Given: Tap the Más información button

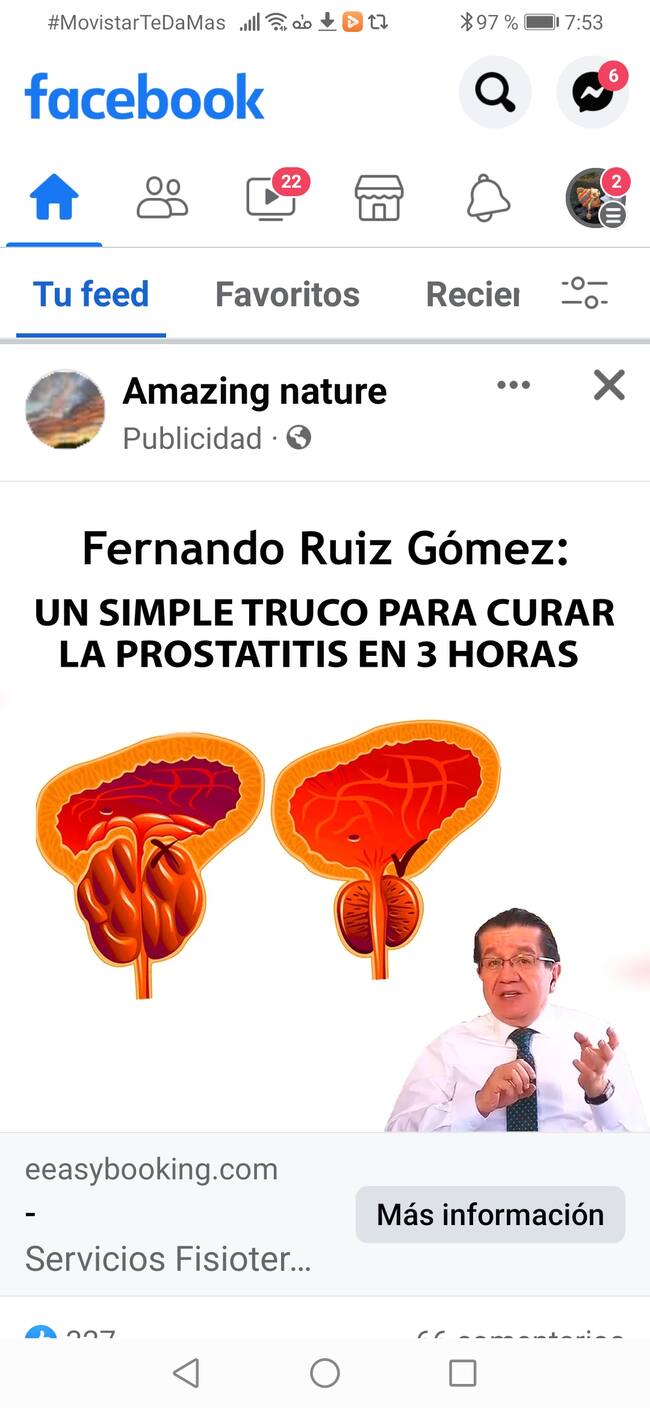Looking at the screenshot, I should coord(490,1214).
